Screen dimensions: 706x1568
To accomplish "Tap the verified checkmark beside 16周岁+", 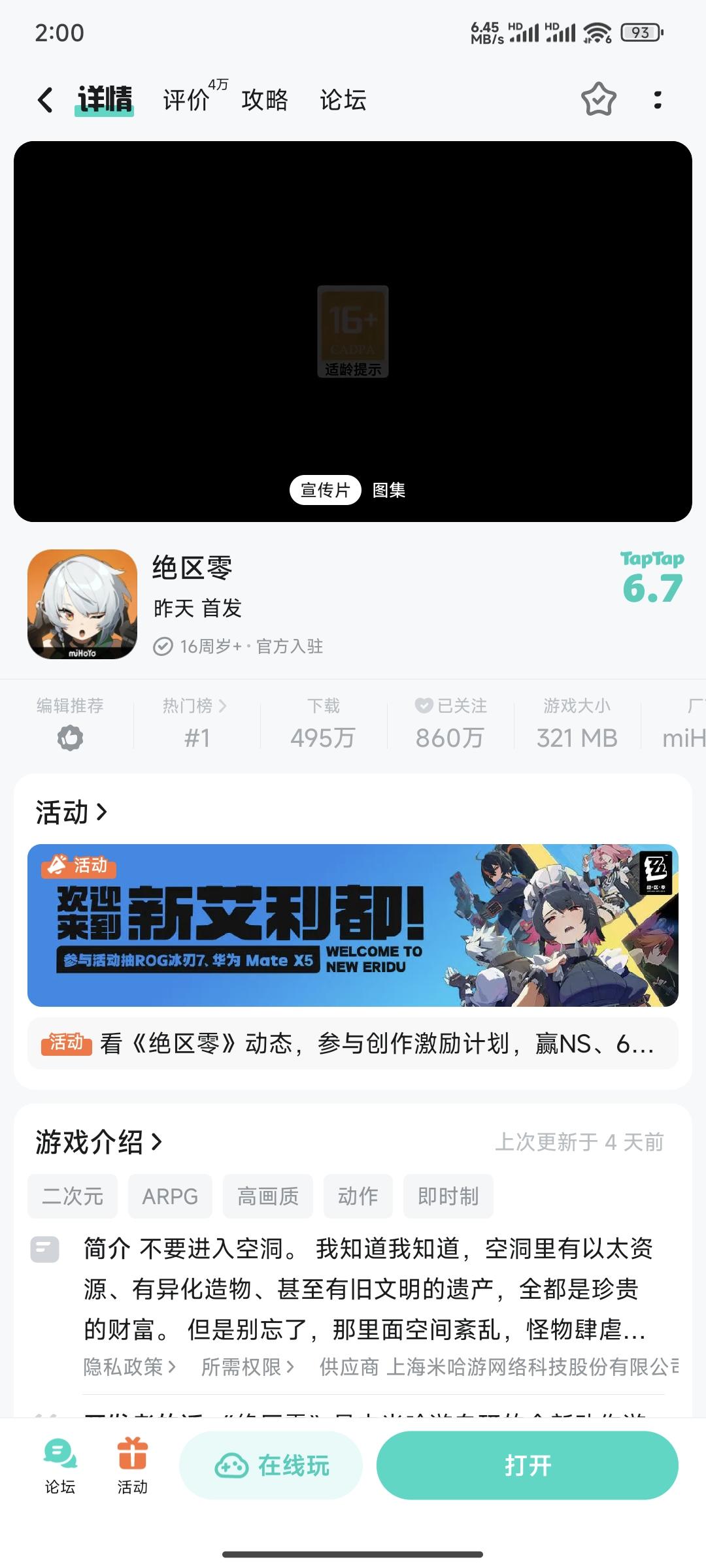I will [163, 647].
